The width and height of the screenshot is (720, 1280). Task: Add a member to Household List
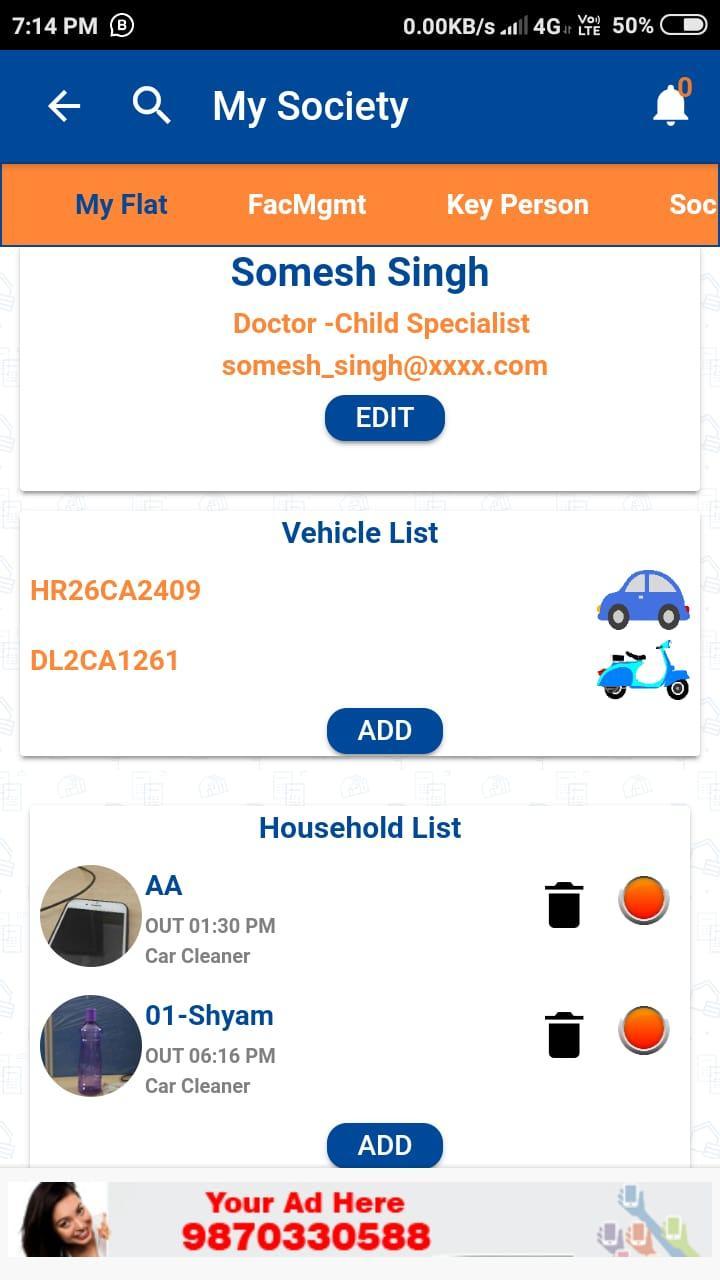[x=384, y=1145]
